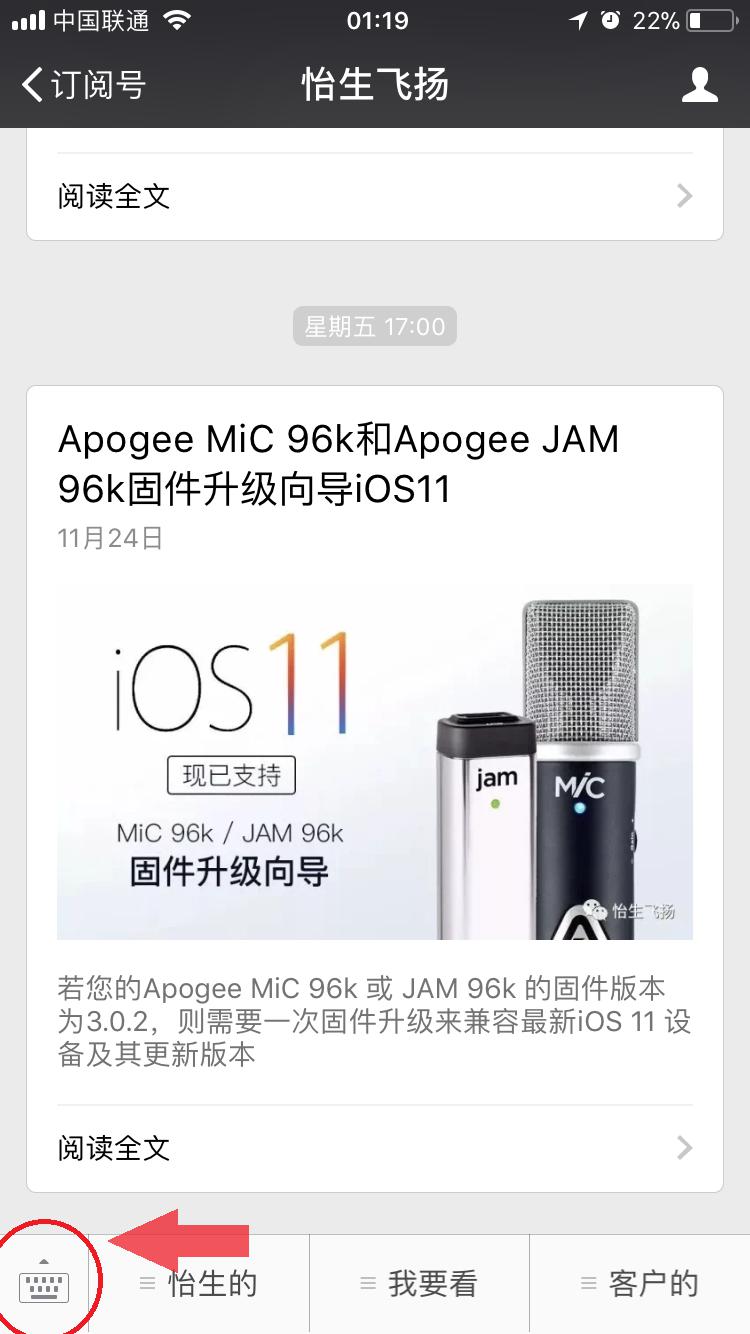Go back to 订阅号 list
750x1334 pixels.
(x=84, y=85)
